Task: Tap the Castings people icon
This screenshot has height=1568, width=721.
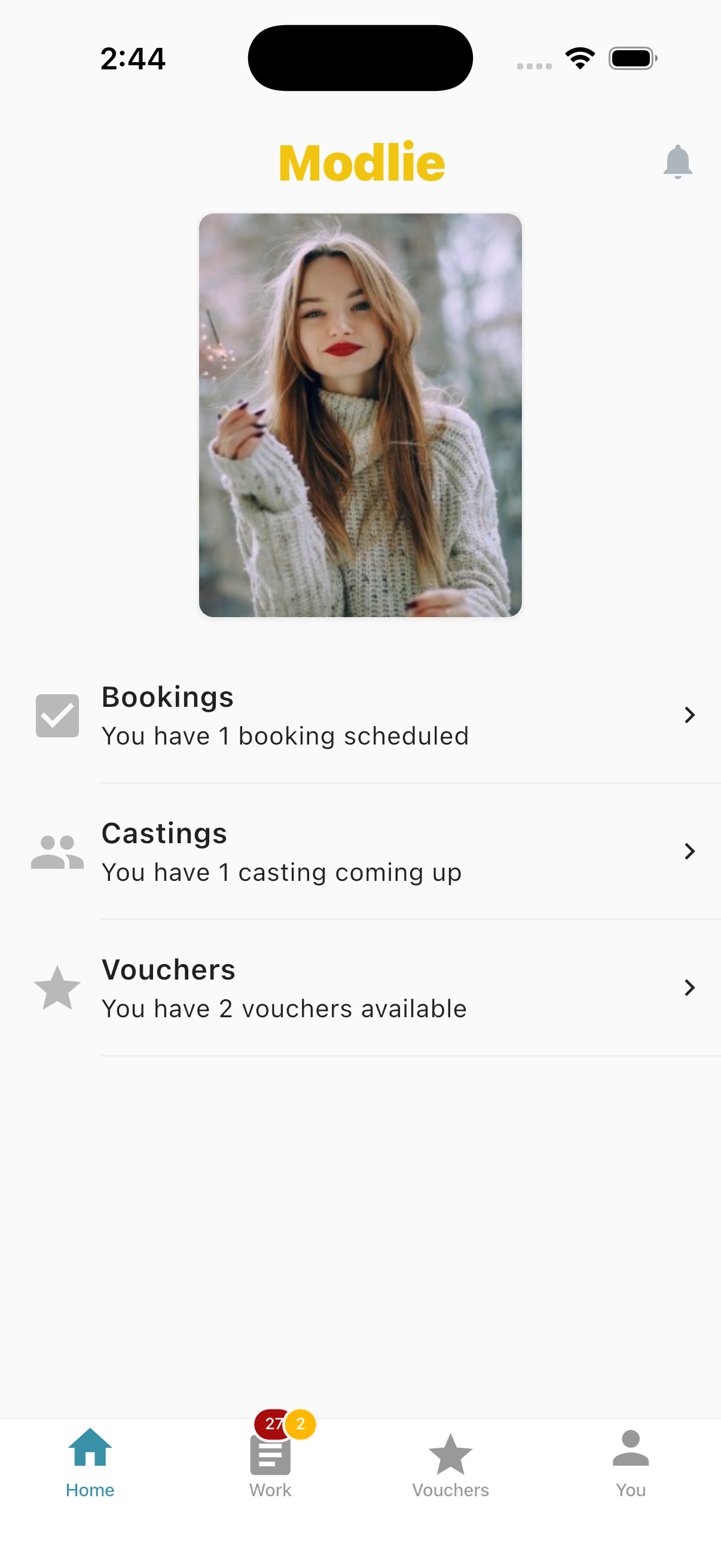Action: pos(58,851)
